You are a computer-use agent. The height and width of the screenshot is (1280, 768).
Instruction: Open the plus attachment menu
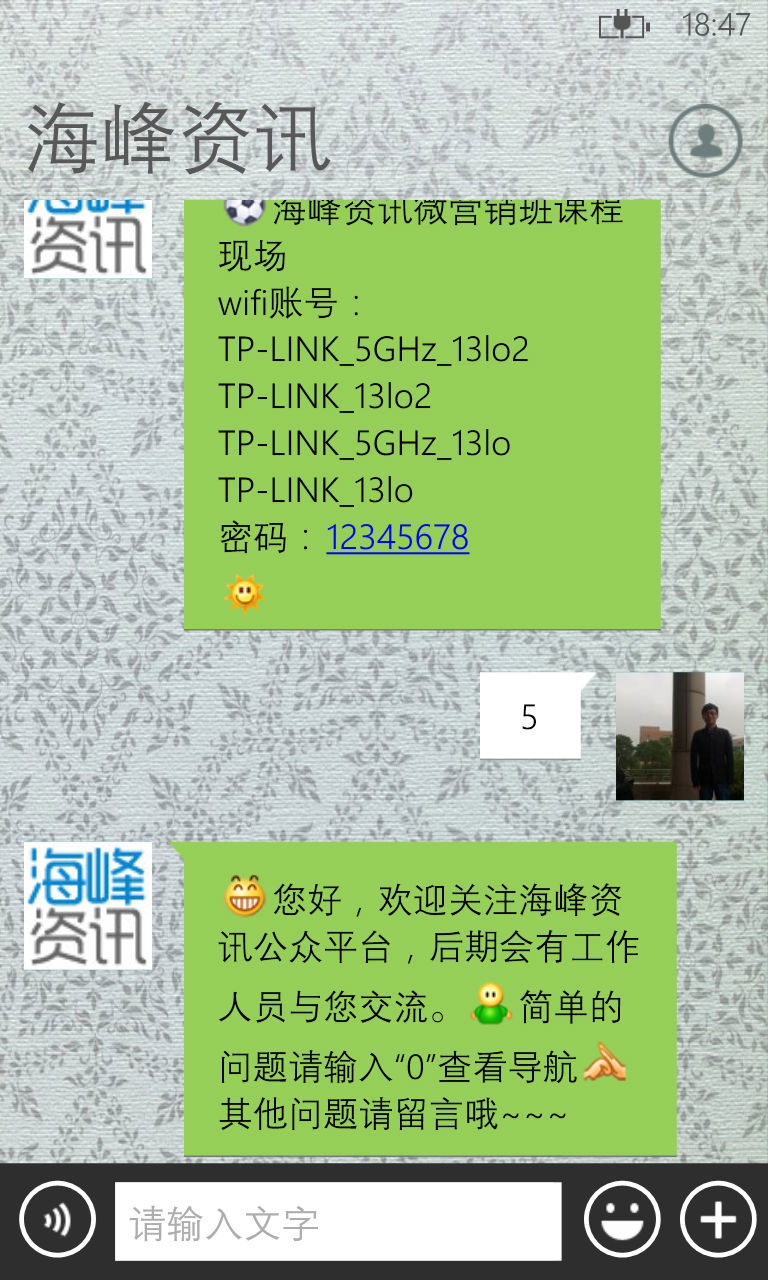pos(718,1220)
